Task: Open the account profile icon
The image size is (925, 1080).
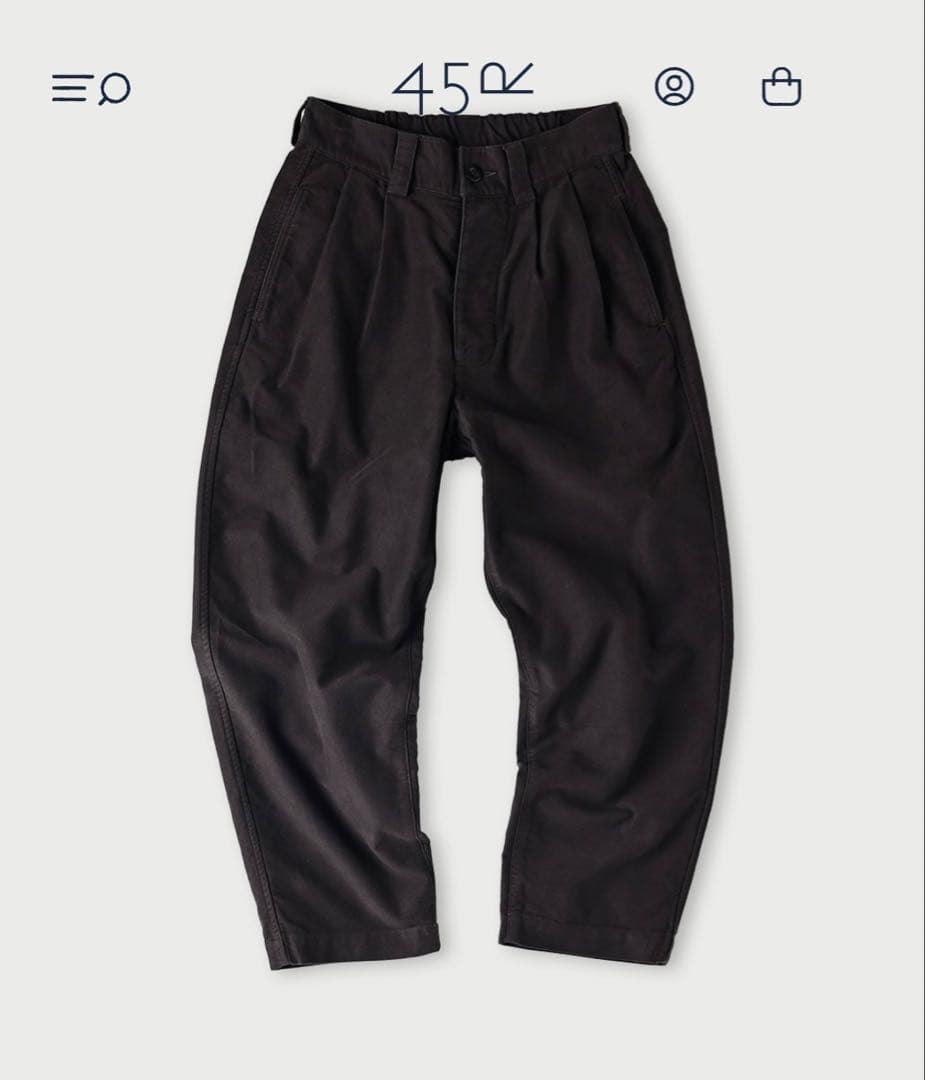Action: tap(674, 87)
